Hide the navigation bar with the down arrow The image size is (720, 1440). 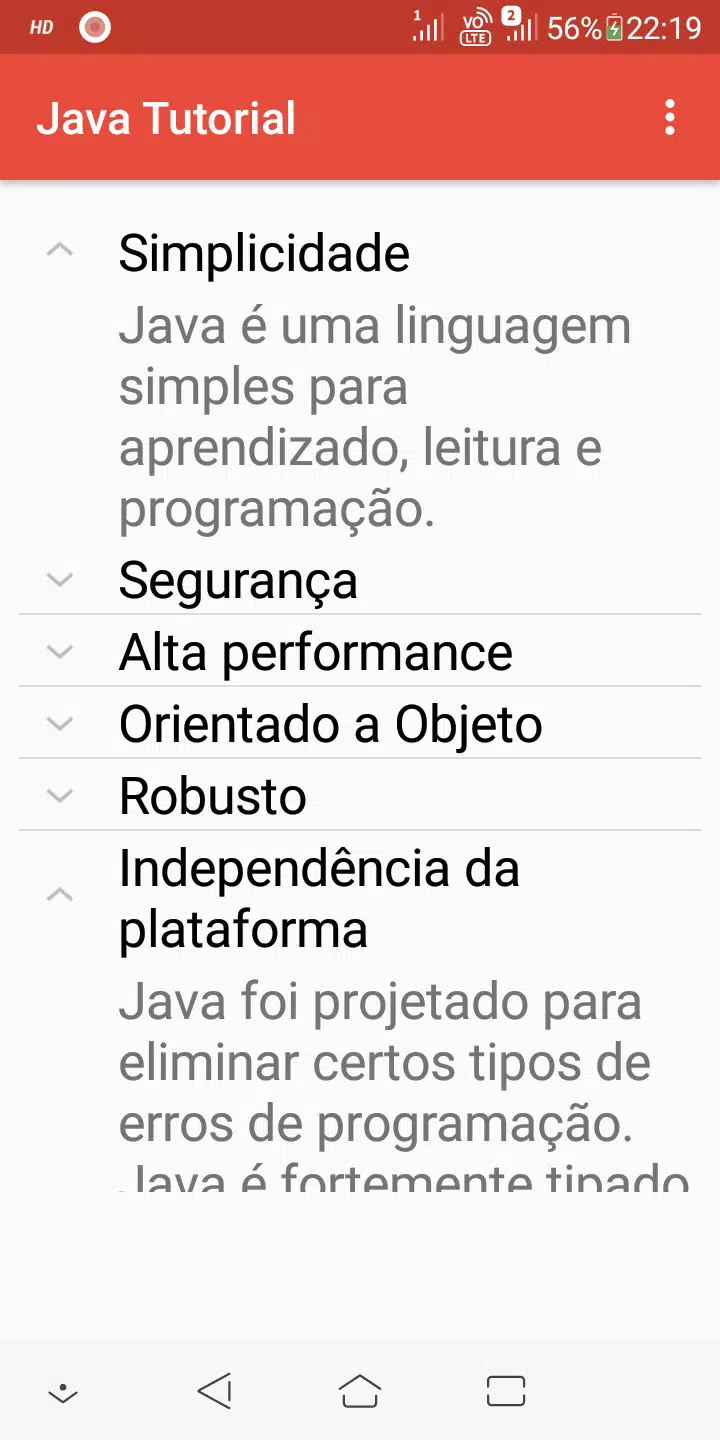pyautogui.click(x=63, y=1392)
